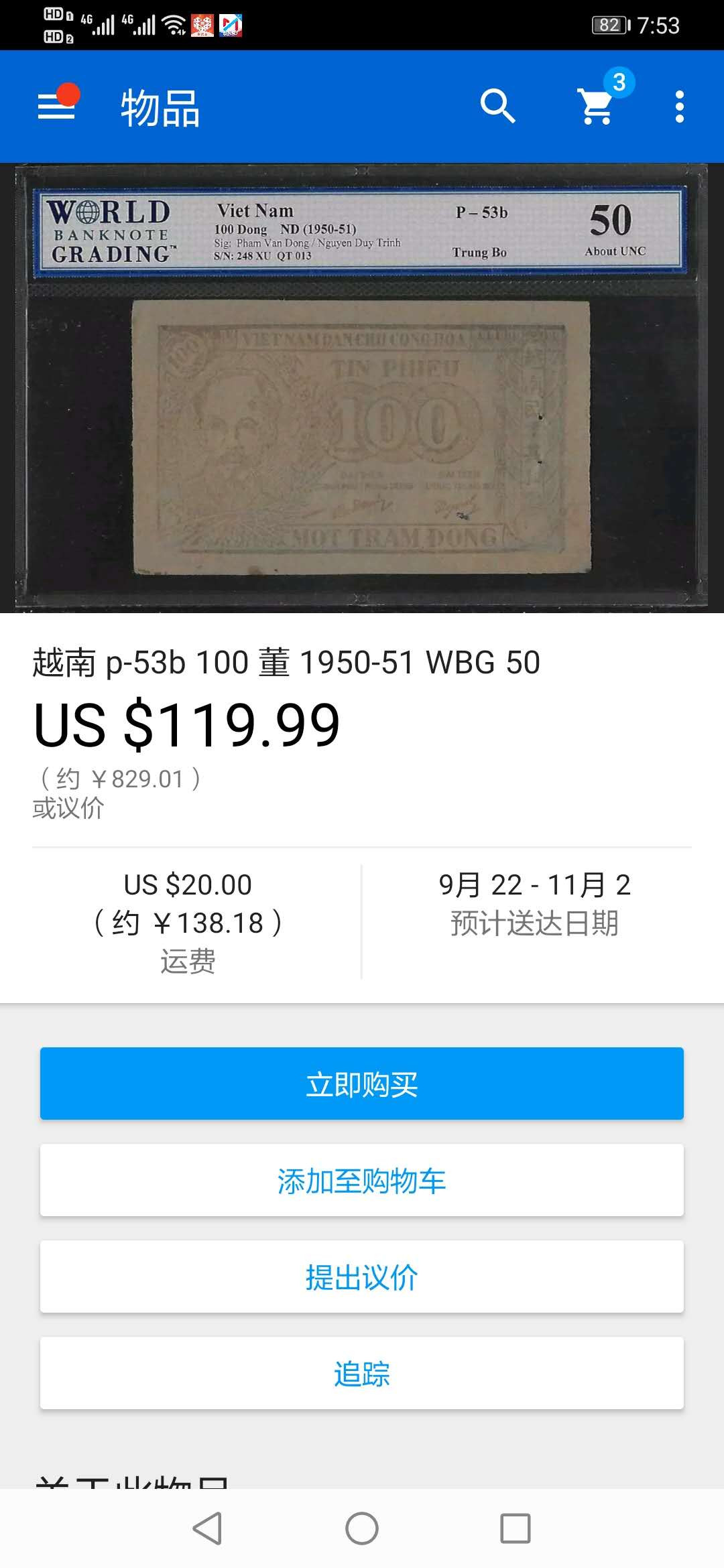Screen dimensions: 724x1568
Task: Select 添加至购物车 to add to cart
Action: pos(362,1179)
